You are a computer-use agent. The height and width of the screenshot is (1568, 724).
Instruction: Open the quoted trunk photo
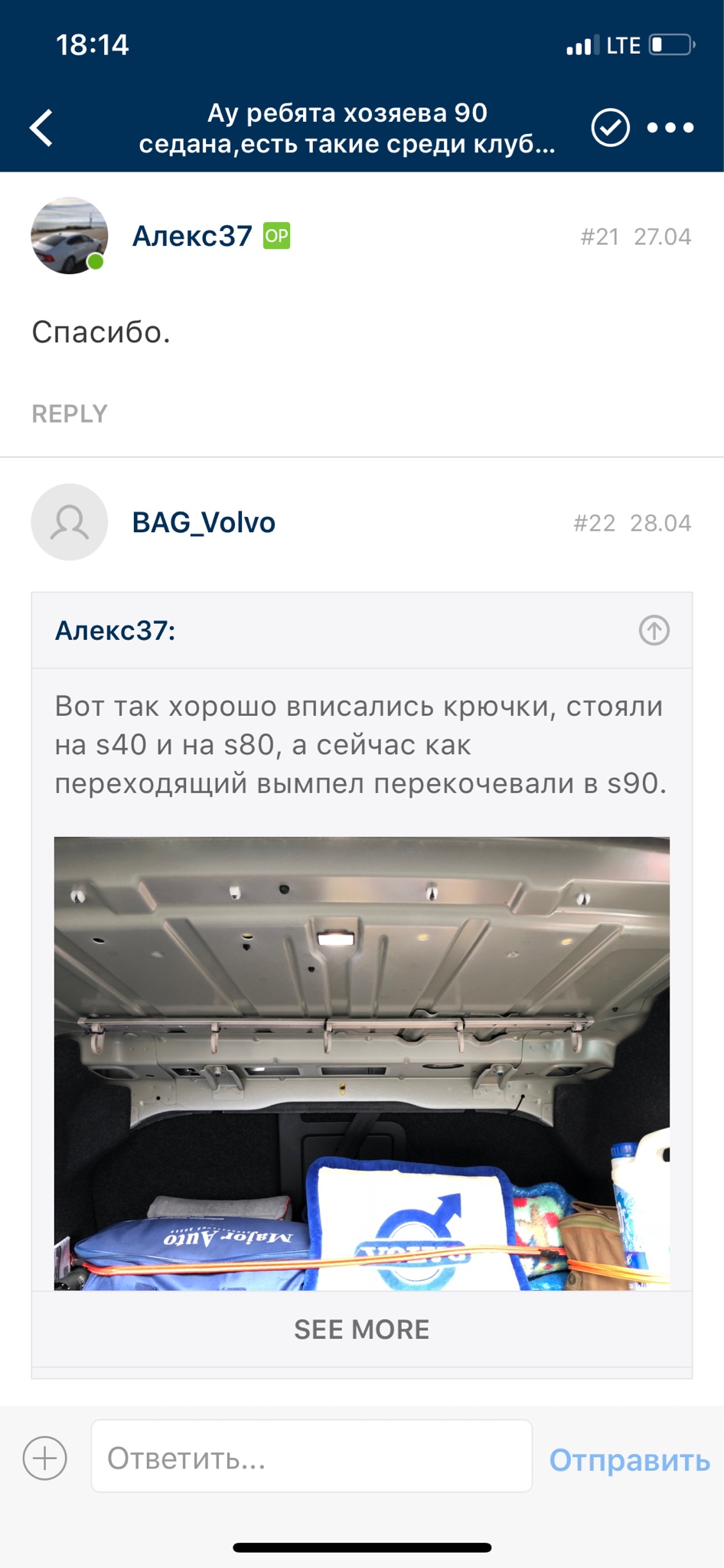tap(361, 1063)
